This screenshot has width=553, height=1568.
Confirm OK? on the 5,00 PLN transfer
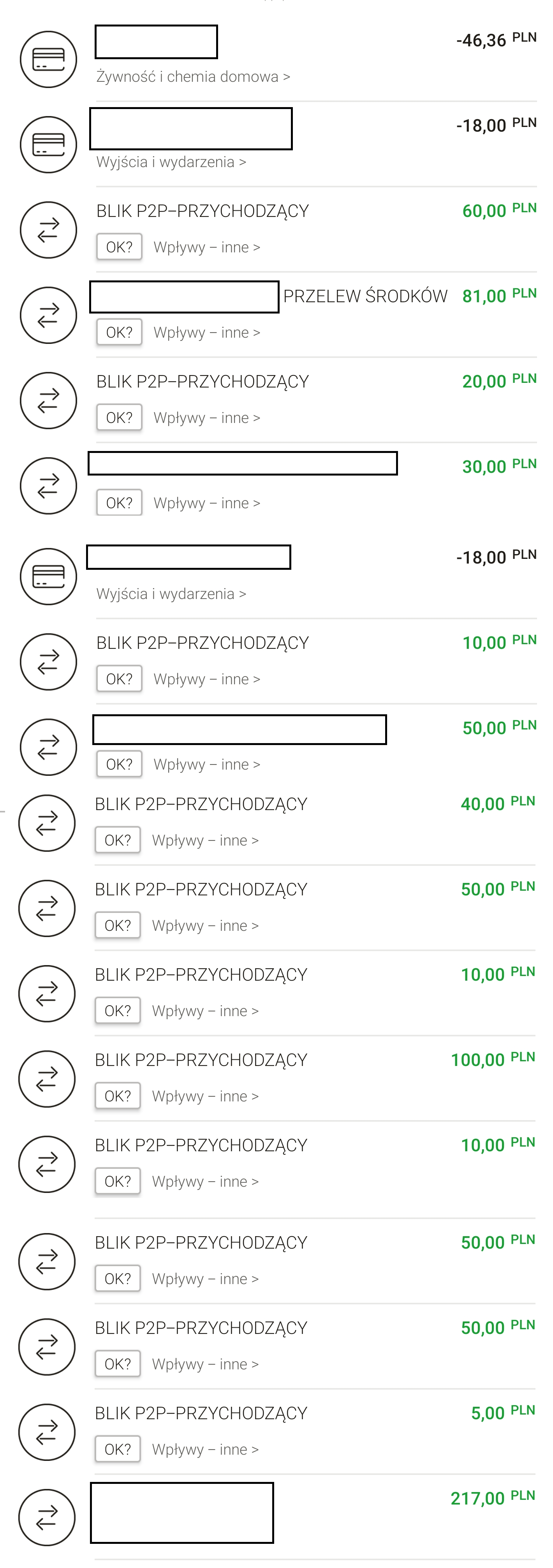click(x=118, y=1449)
